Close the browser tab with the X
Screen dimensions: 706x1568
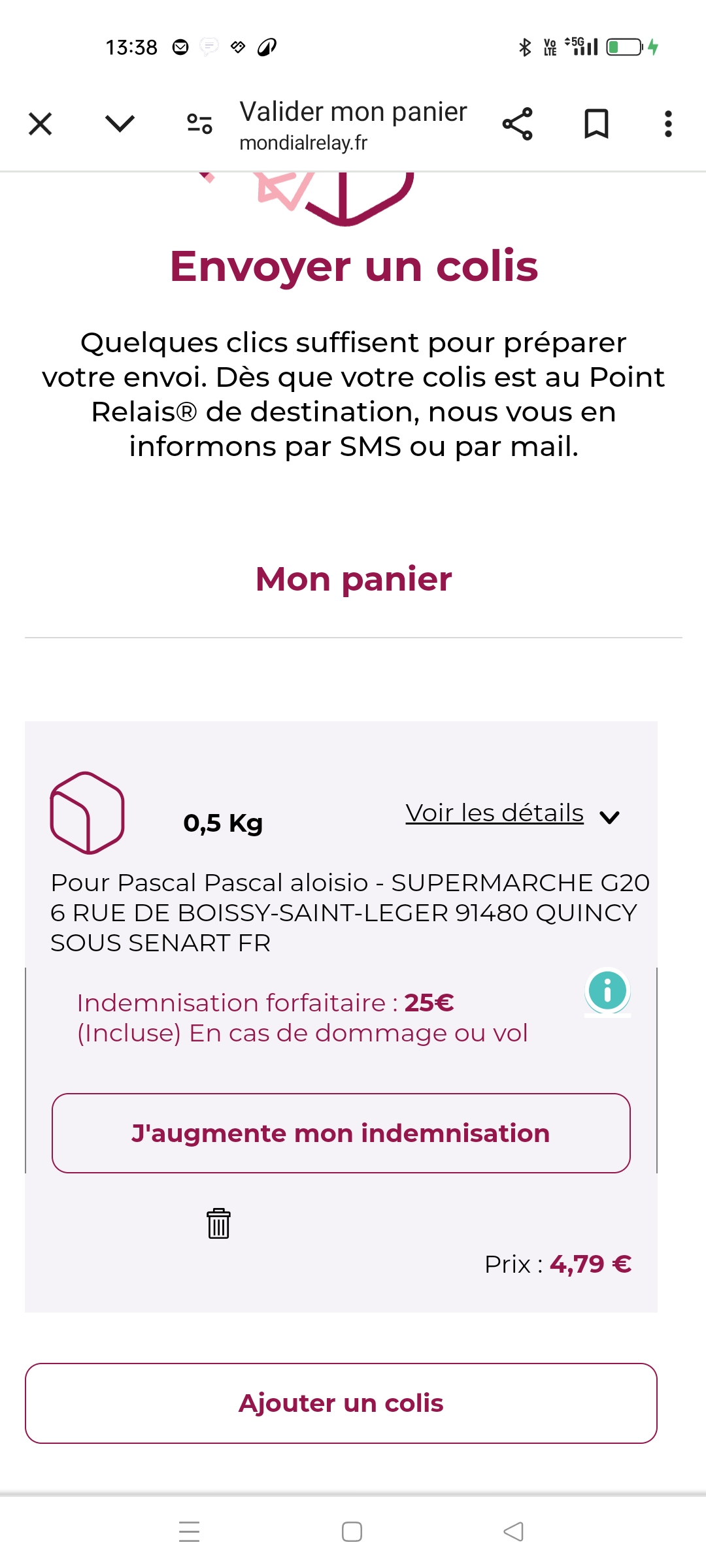(41, 123)
